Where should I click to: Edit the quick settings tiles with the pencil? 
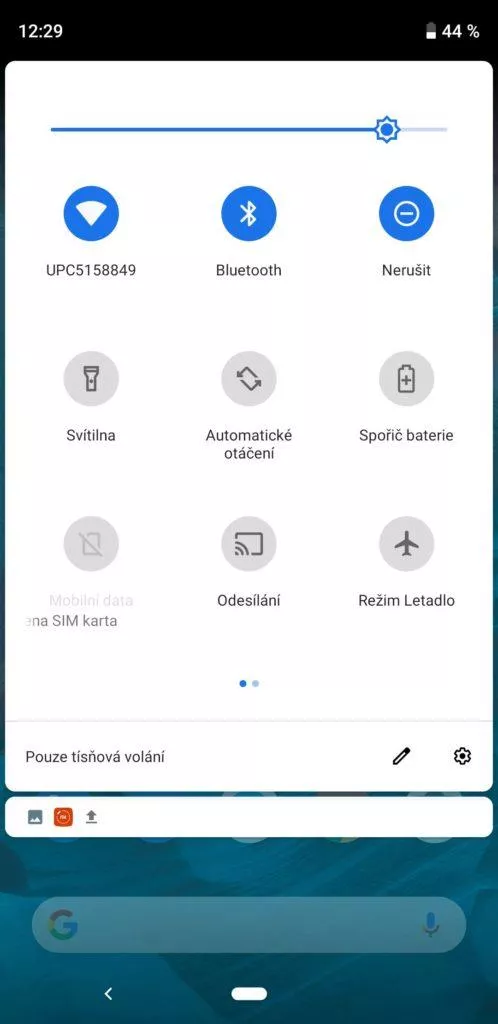pos(401,756)
